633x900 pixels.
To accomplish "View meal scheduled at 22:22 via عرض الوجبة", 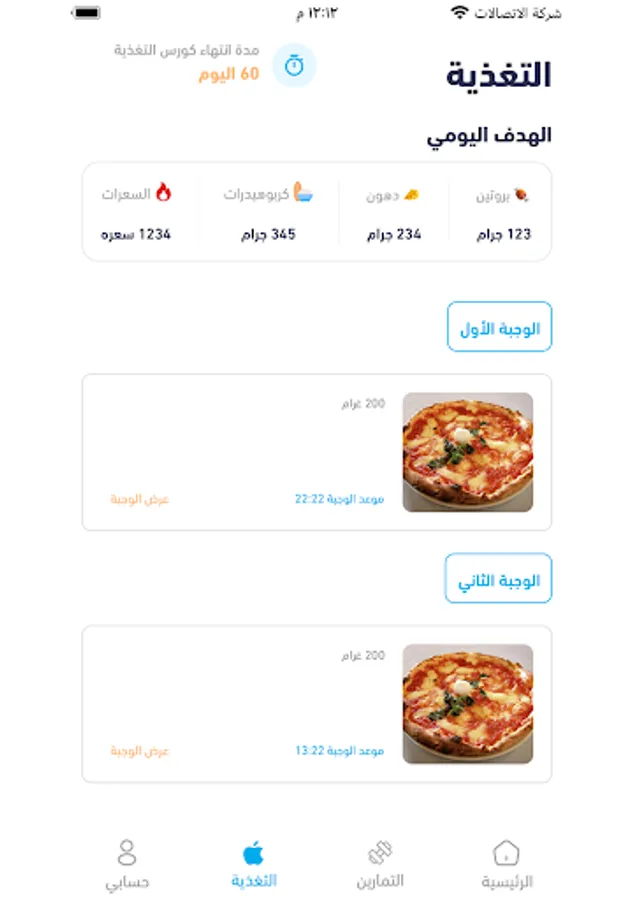I will coord(140,498).
